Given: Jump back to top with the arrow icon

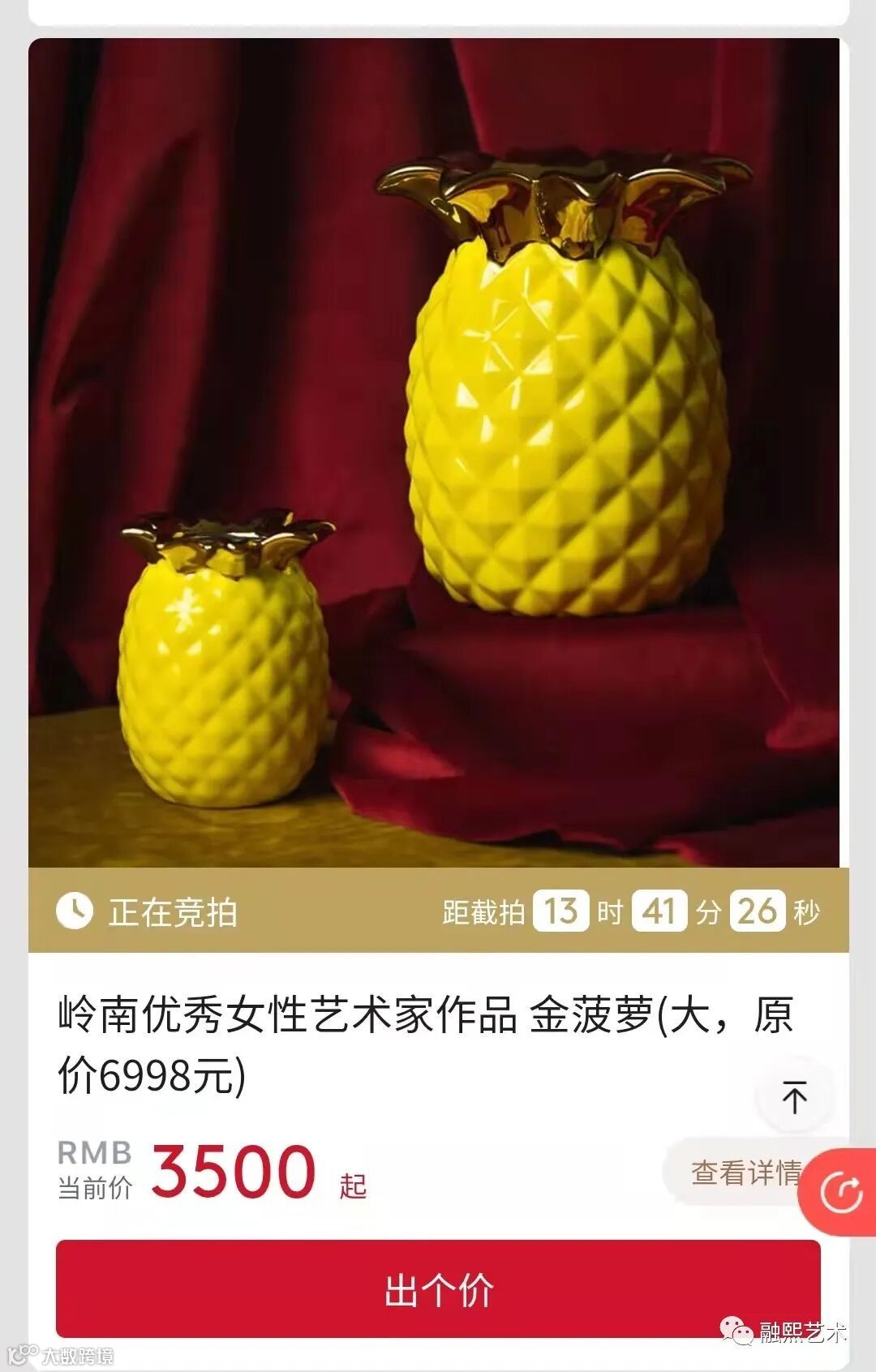Looking at the screenshot, I should point(794,1096).
